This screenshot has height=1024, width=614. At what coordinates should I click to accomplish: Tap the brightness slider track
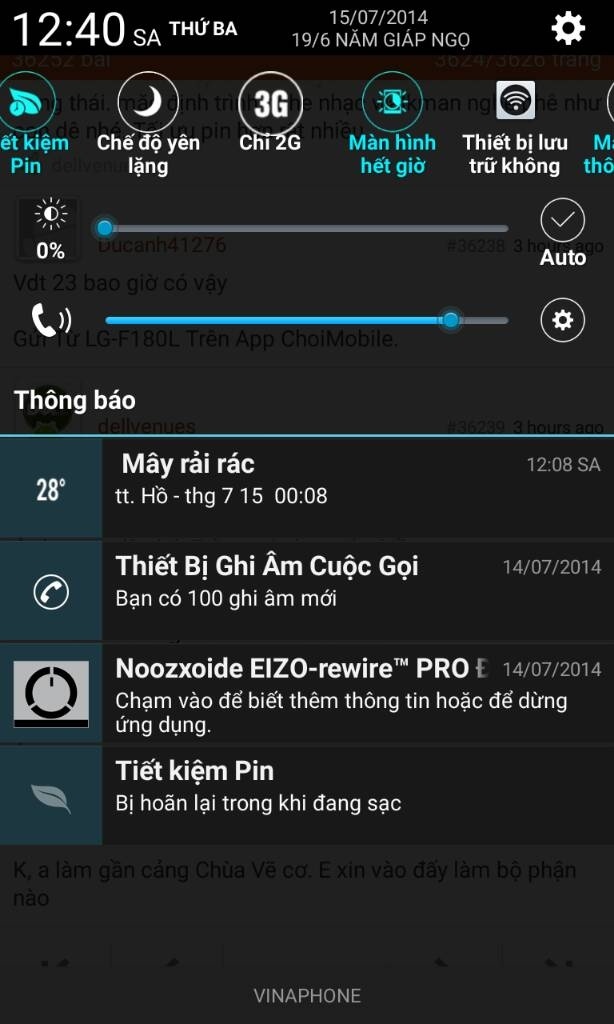[306, 229]
